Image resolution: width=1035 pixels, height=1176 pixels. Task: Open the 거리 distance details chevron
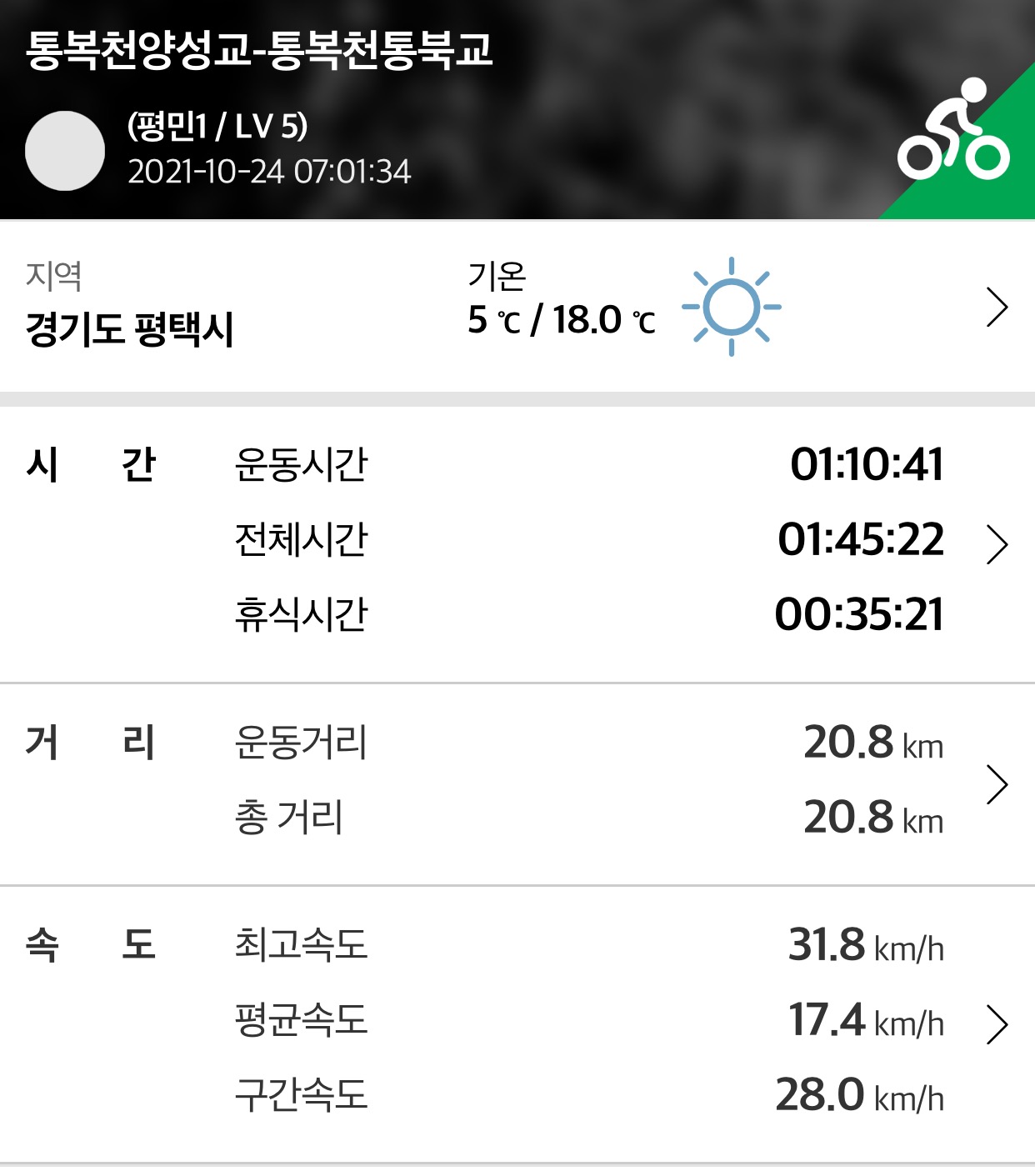click(997, 783)
